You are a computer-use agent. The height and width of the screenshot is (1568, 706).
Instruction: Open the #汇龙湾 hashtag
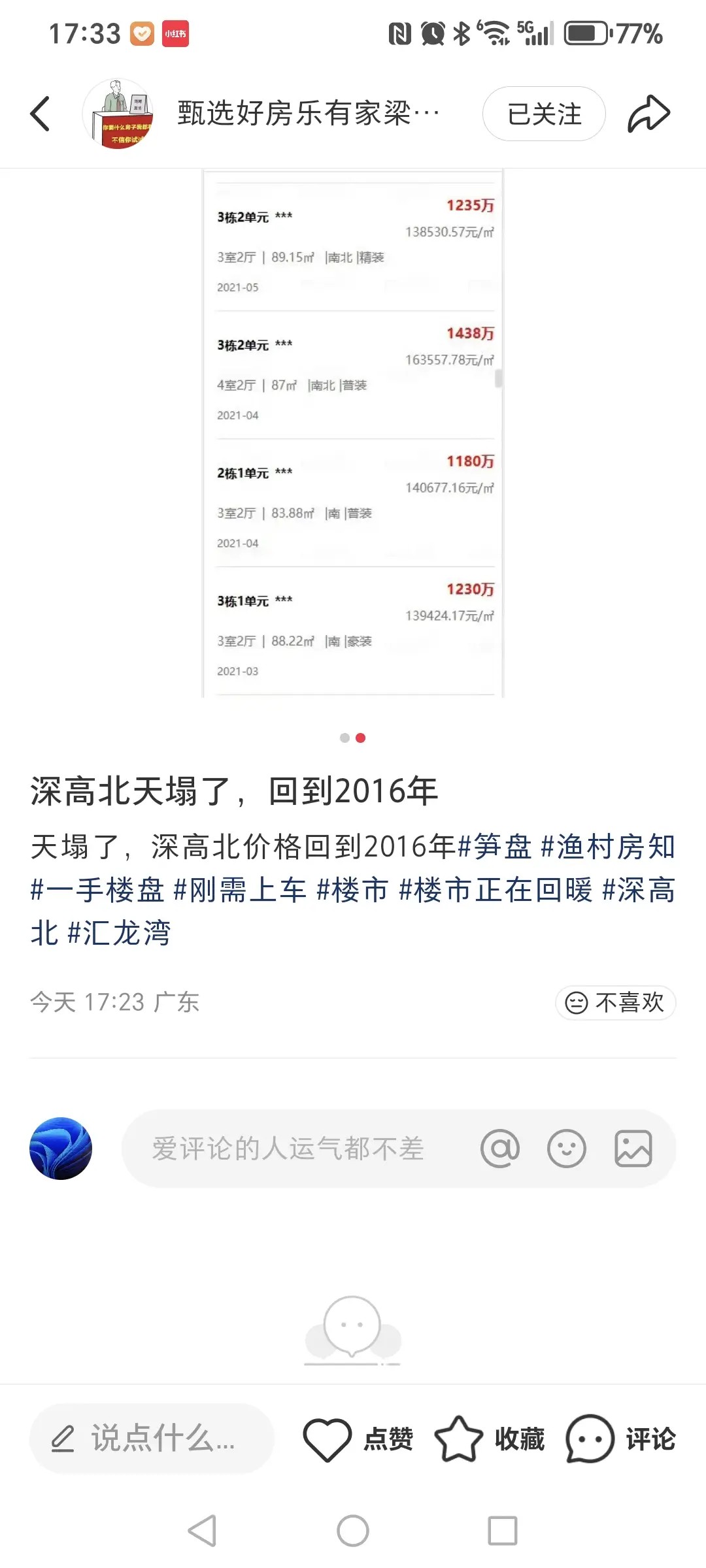pyautogui.click(x=120, y=933)
